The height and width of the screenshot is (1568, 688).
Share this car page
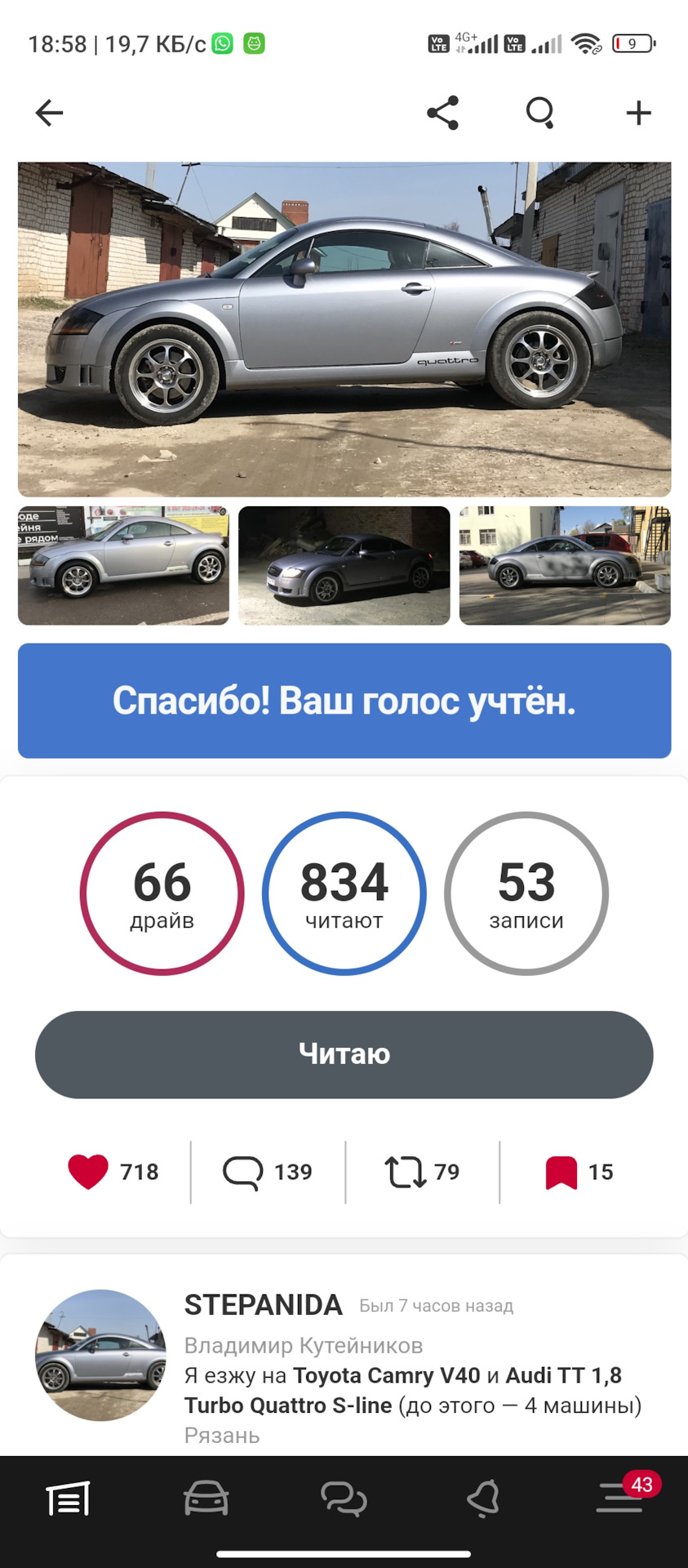pyautogui.click(x=442, y=113)
